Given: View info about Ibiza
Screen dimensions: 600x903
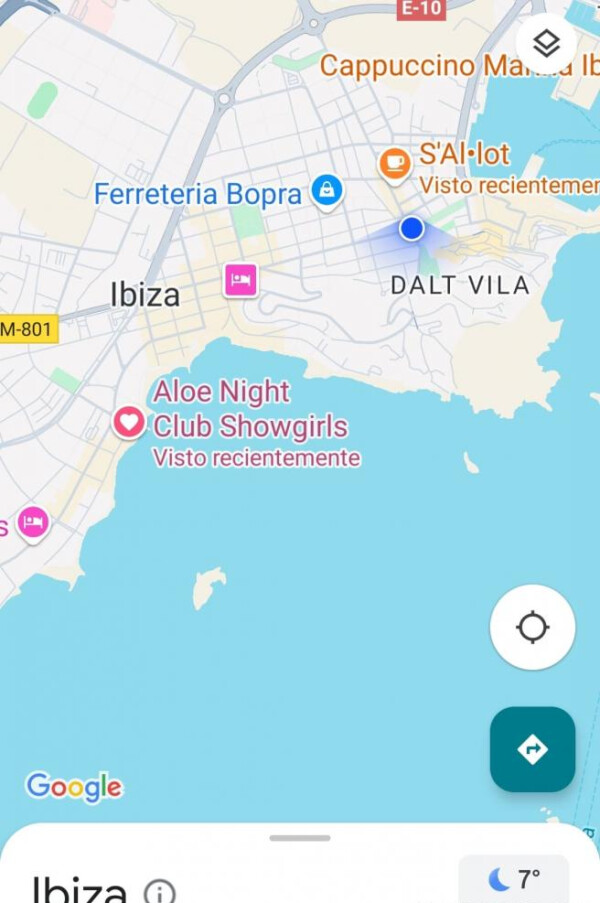Looking at the screenshot, I should point(159,890).
